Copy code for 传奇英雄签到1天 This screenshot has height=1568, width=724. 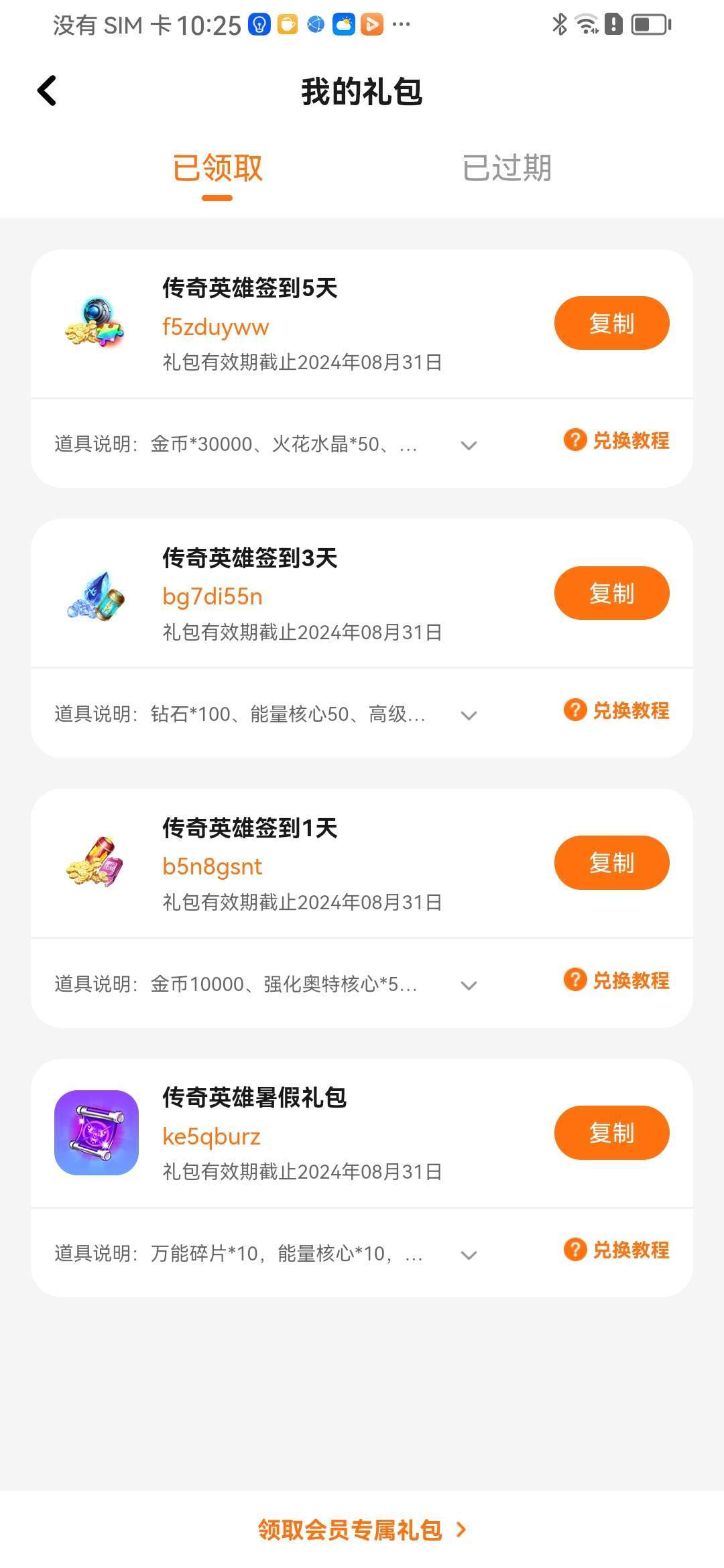(x=611, y=863)
